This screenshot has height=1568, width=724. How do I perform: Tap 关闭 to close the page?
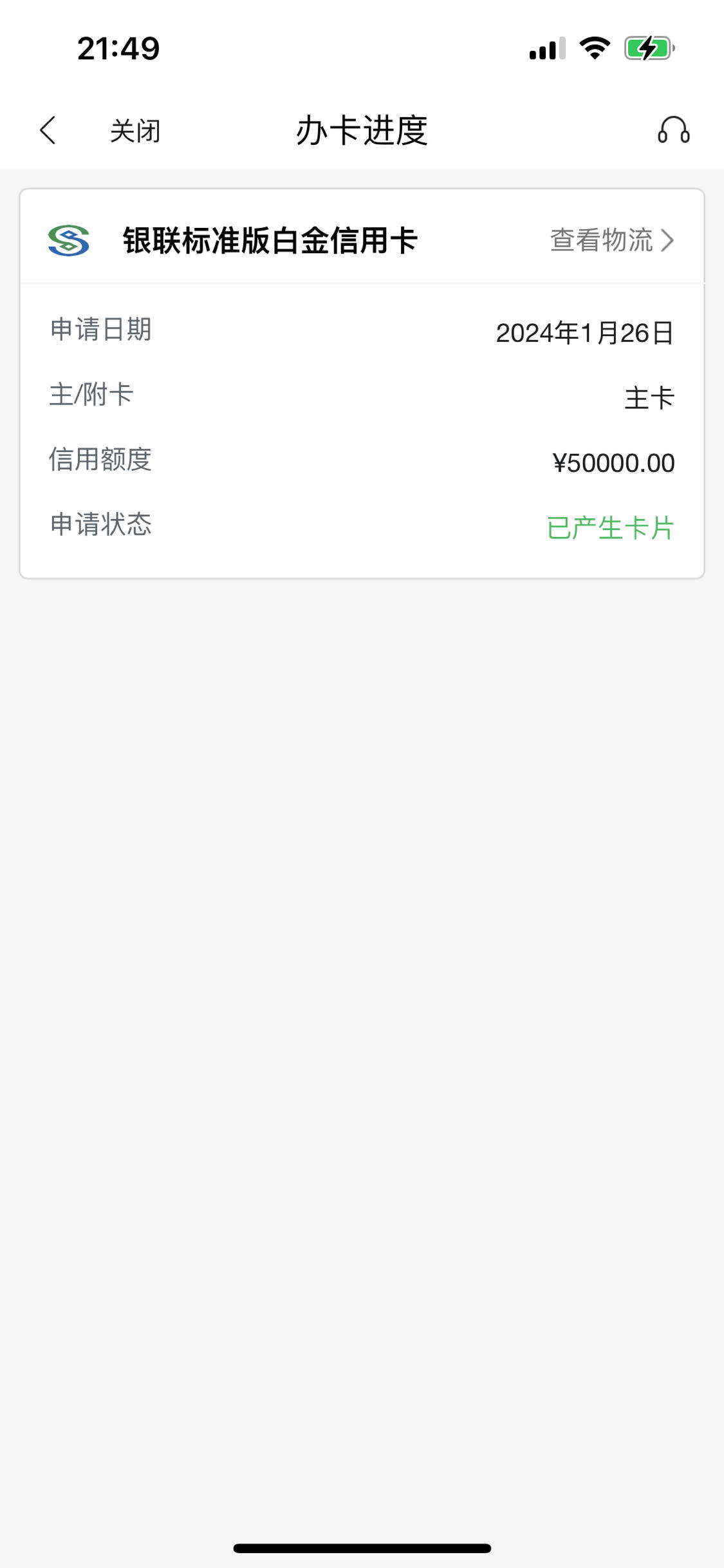pyautogui.click(x=135, y=131)
